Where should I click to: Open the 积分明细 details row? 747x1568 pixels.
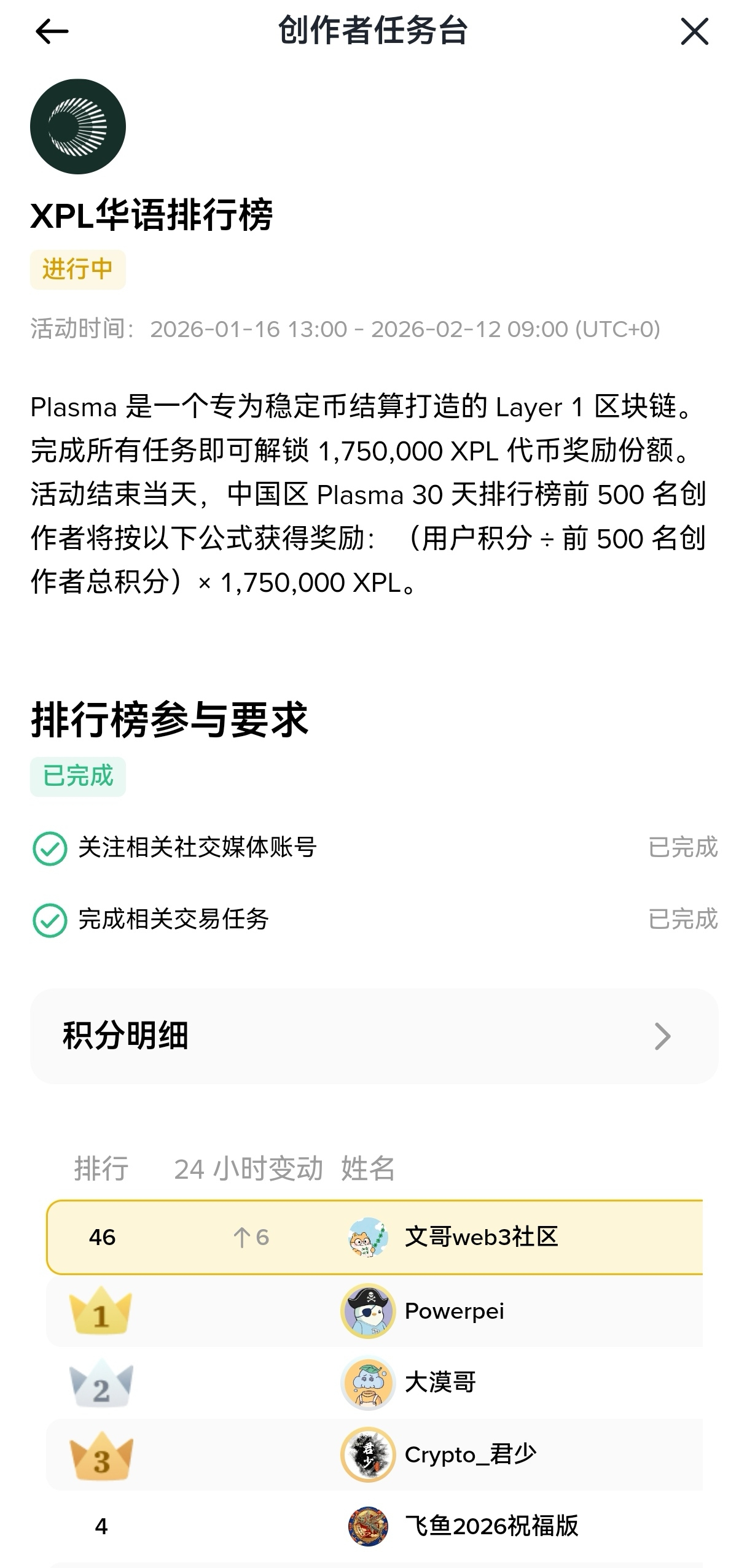[x=373, y=1036]
